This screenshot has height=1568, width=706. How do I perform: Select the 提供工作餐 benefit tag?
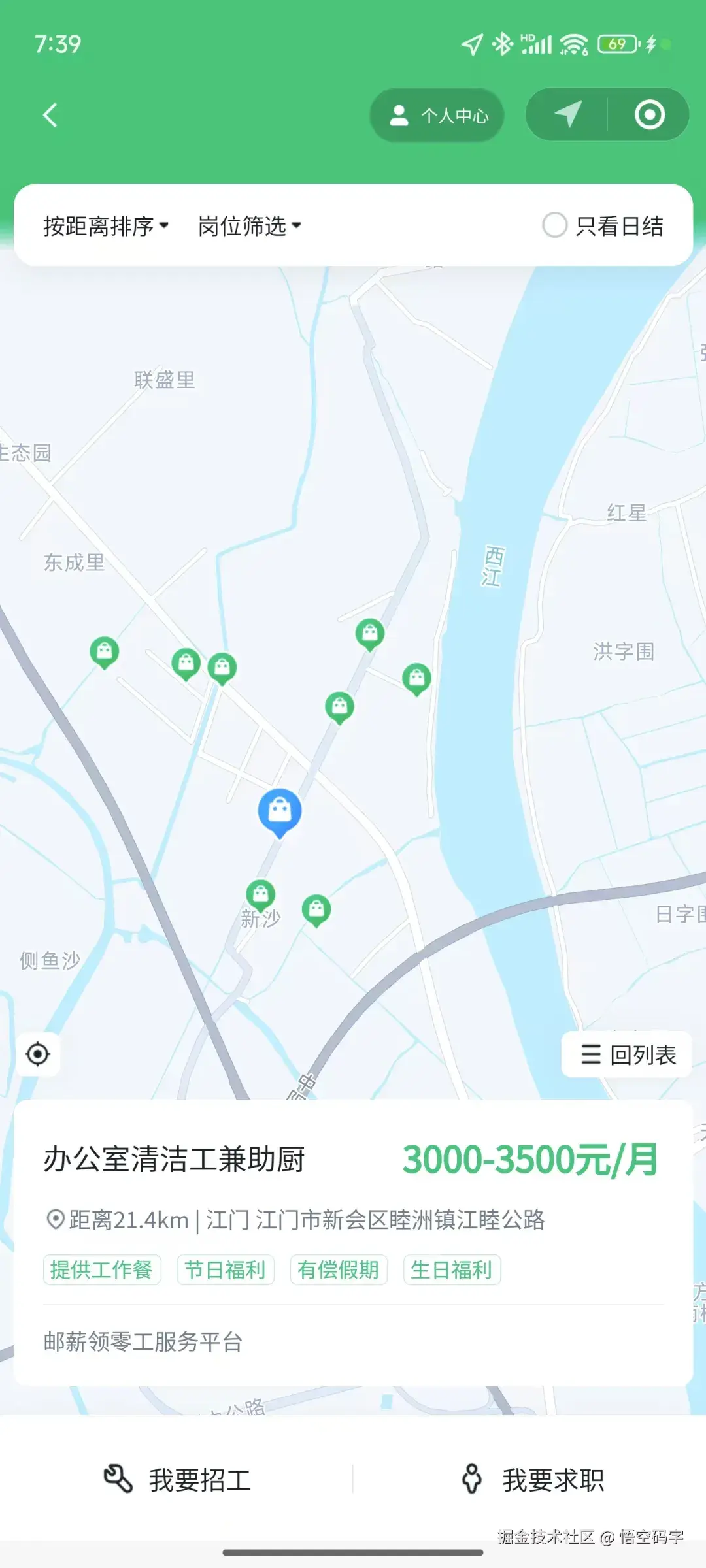point(102,1269)
